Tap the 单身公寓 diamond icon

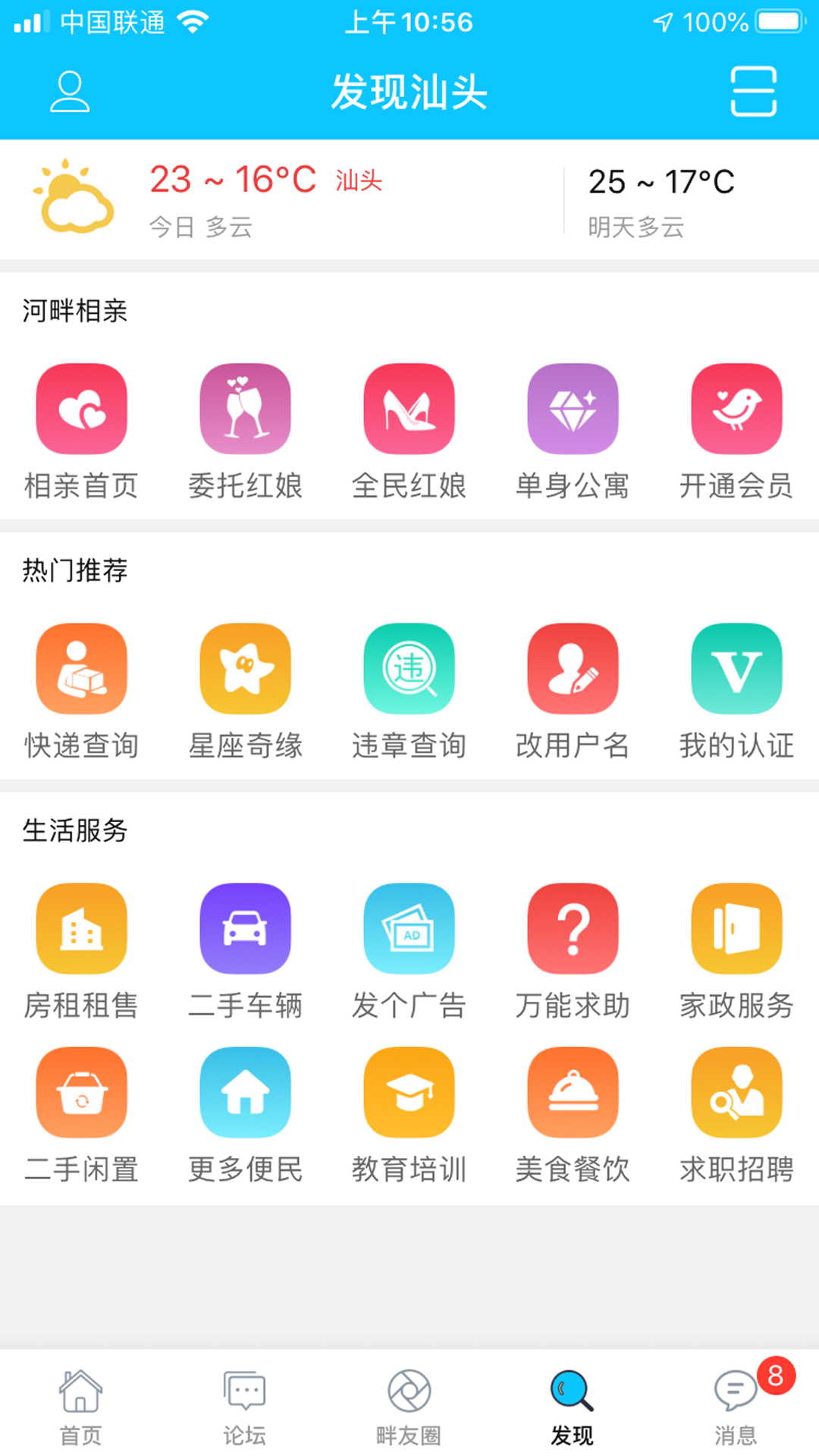tap(573, 409)
